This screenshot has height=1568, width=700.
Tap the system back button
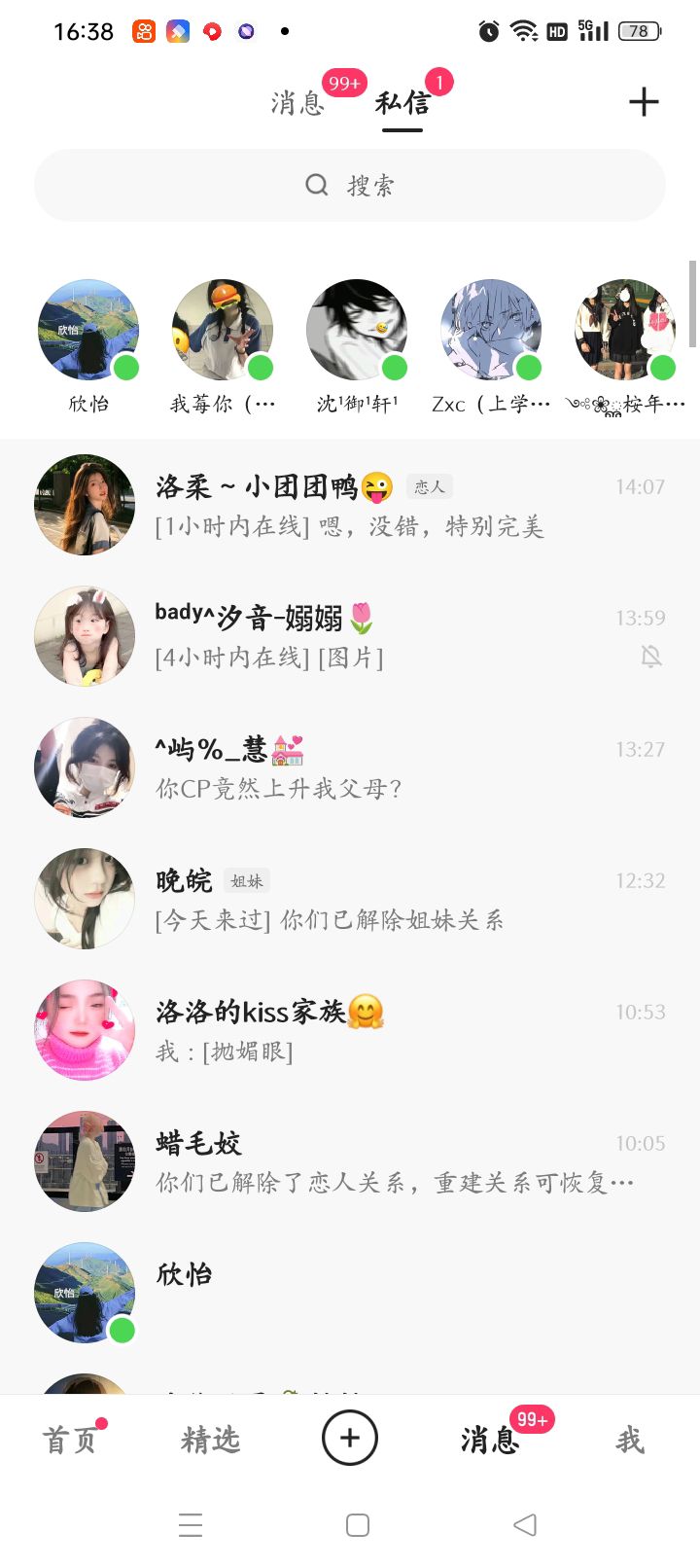[525, 1524]
